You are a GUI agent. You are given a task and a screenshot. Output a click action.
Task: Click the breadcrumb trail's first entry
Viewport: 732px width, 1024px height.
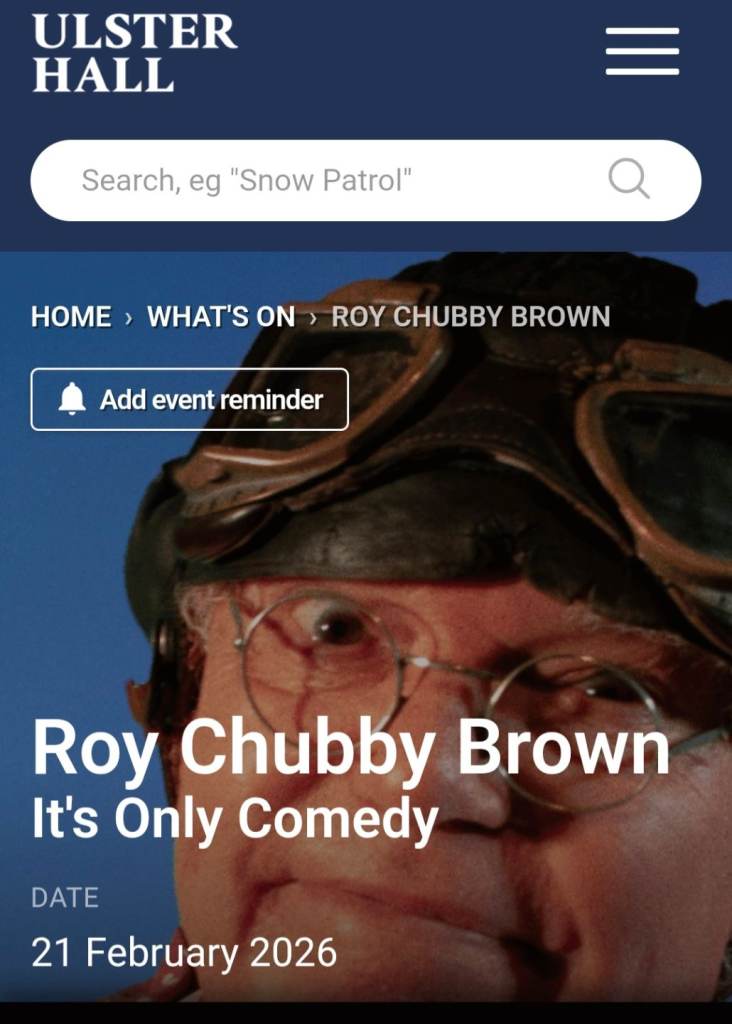[70, 317]
